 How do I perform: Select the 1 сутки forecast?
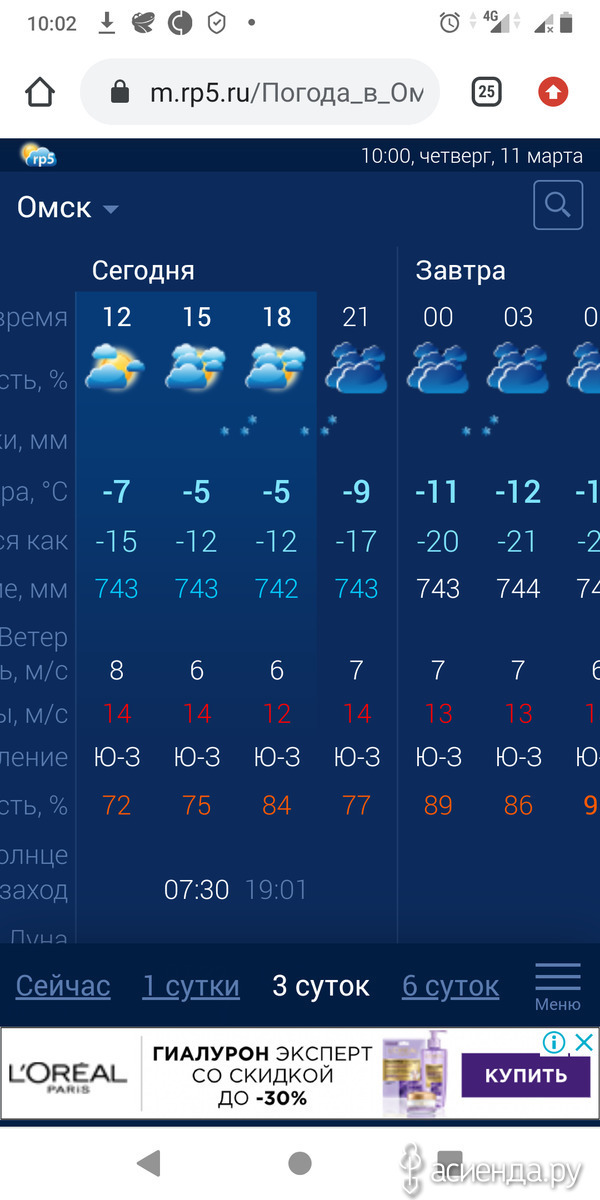pyautogui.click(x=191, y=986)
